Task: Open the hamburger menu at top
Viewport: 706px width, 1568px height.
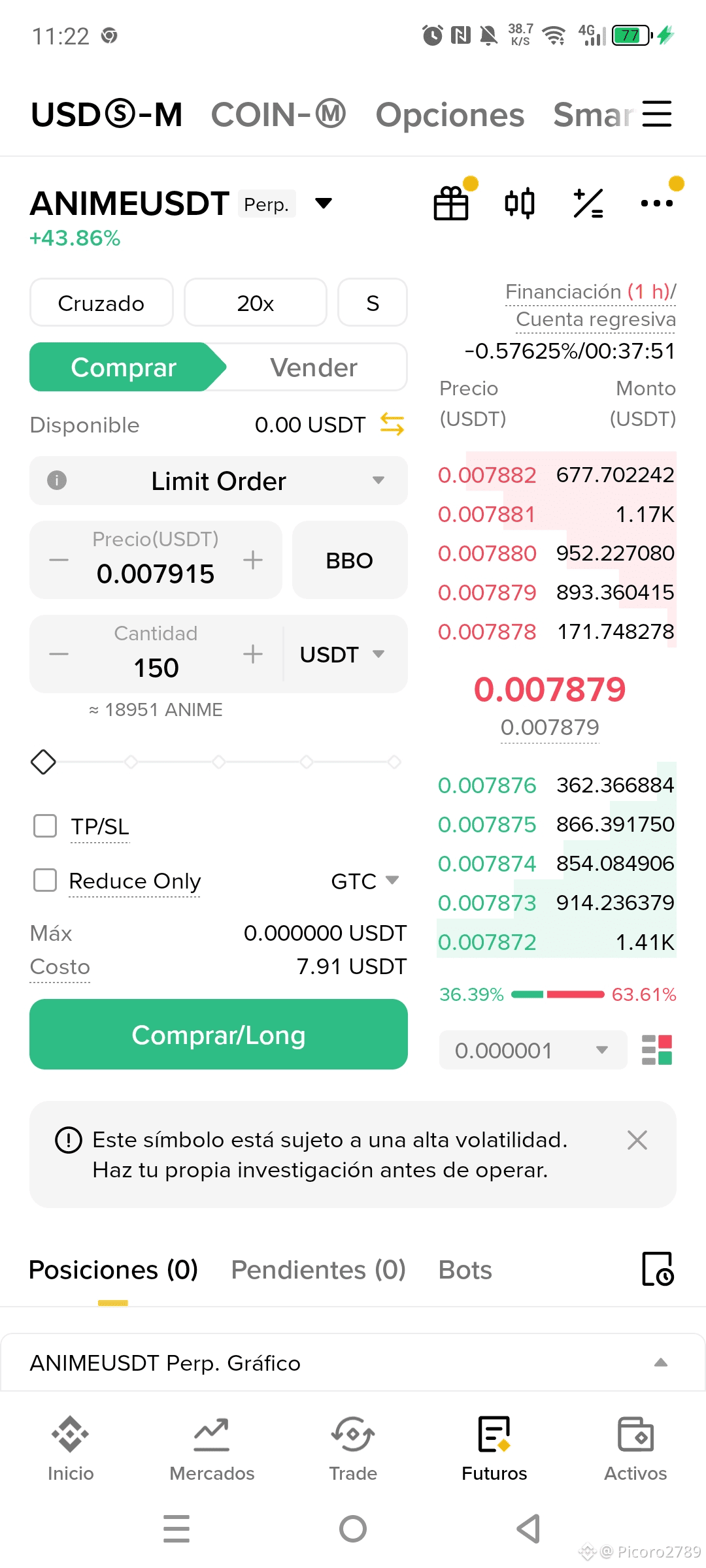Action: (x=657, y=114)
